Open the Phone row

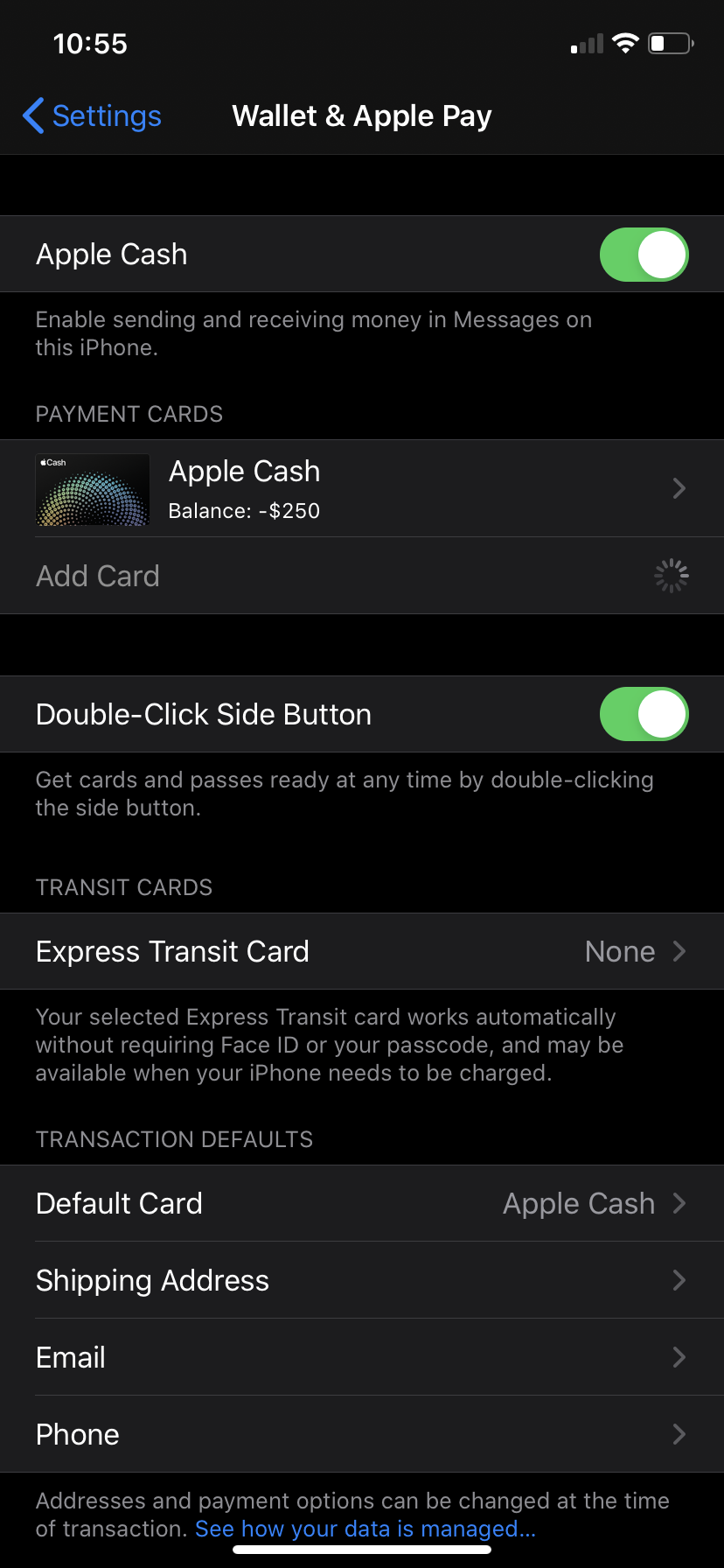[362, 1434]
